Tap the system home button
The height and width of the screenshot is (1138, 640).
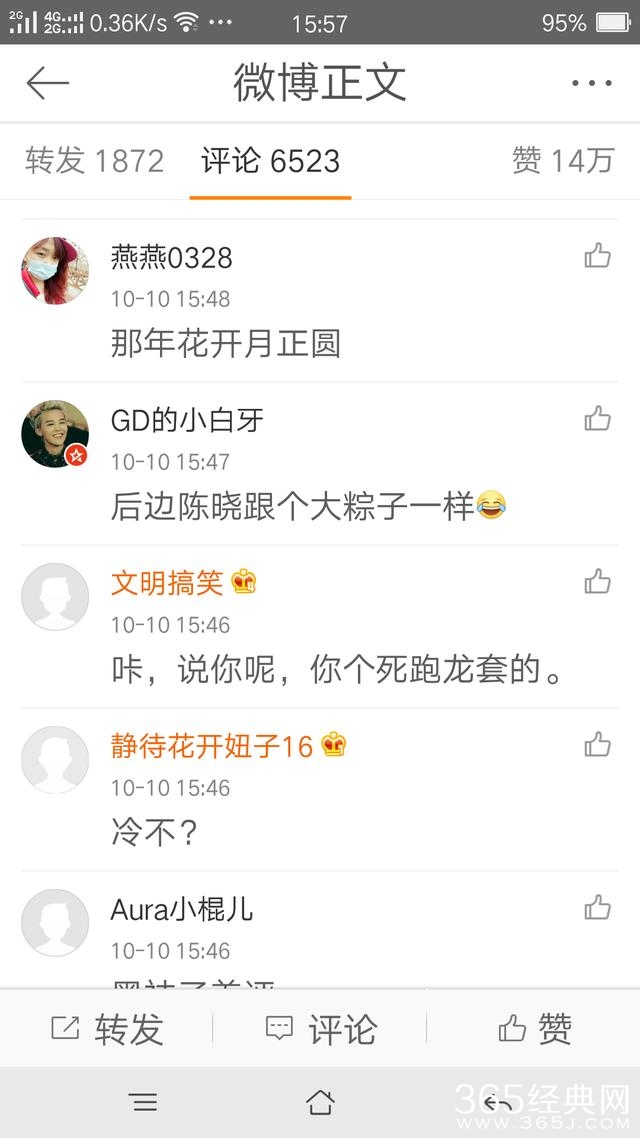pos(320,1102)
